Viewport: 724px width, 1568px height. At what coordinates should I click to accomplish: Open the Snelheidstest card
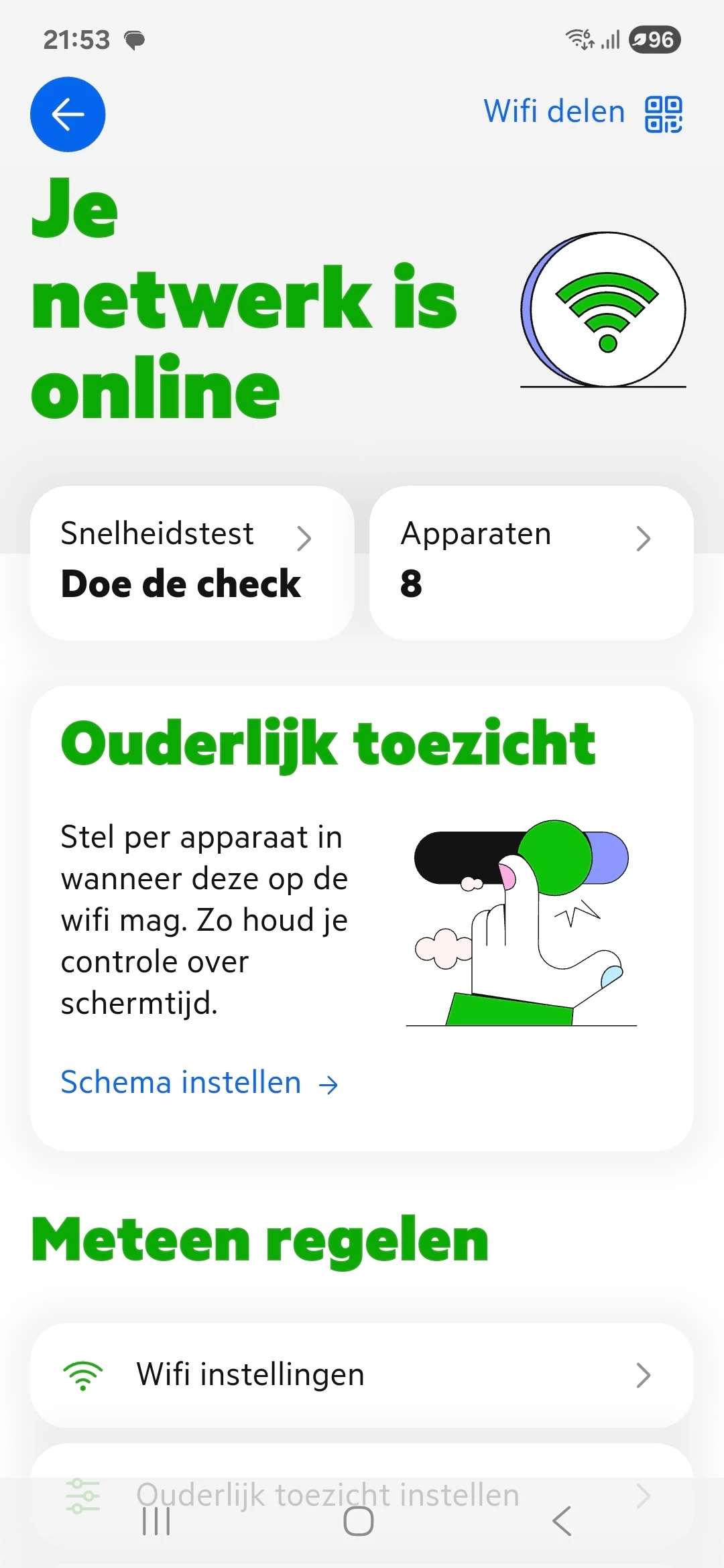tap(192, 562)
